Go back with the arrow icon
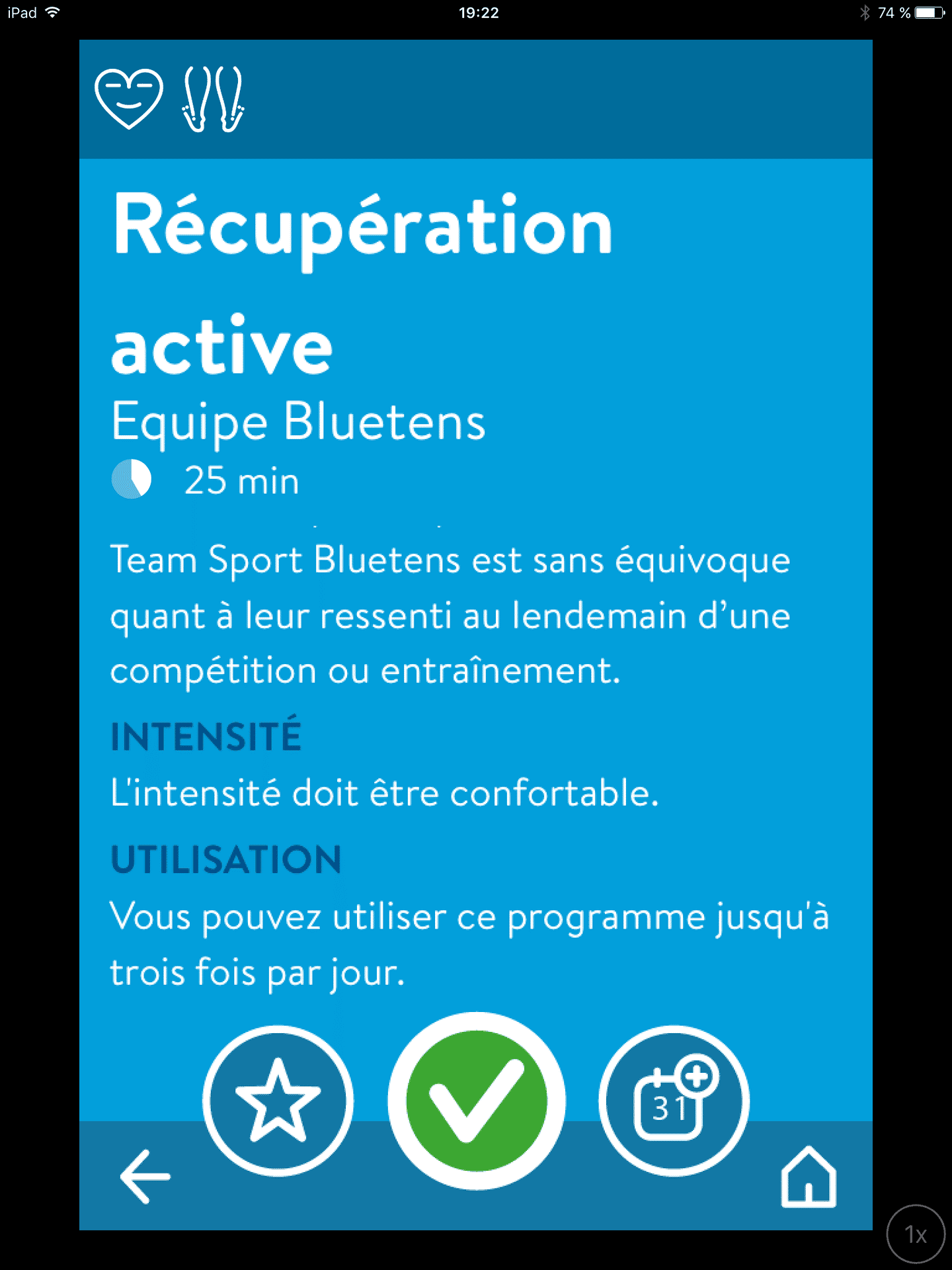Screen dimensions: 952x1270 coord(145,1176)
